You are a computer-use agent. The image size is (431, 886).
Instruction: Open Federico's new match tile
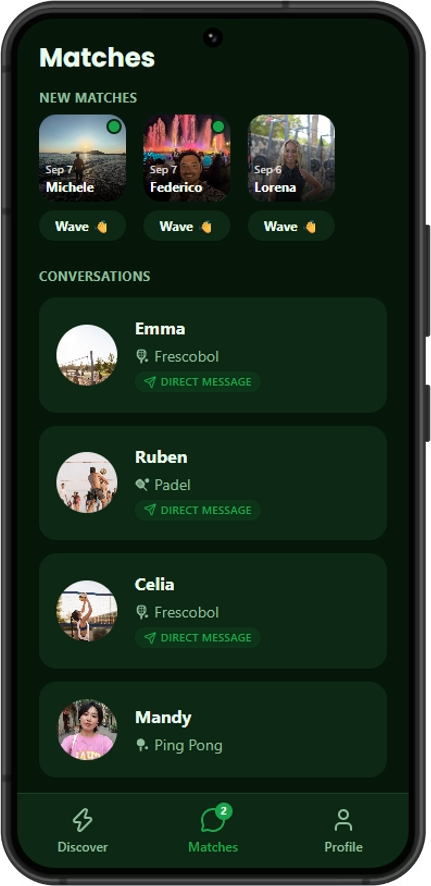(187, 158)
